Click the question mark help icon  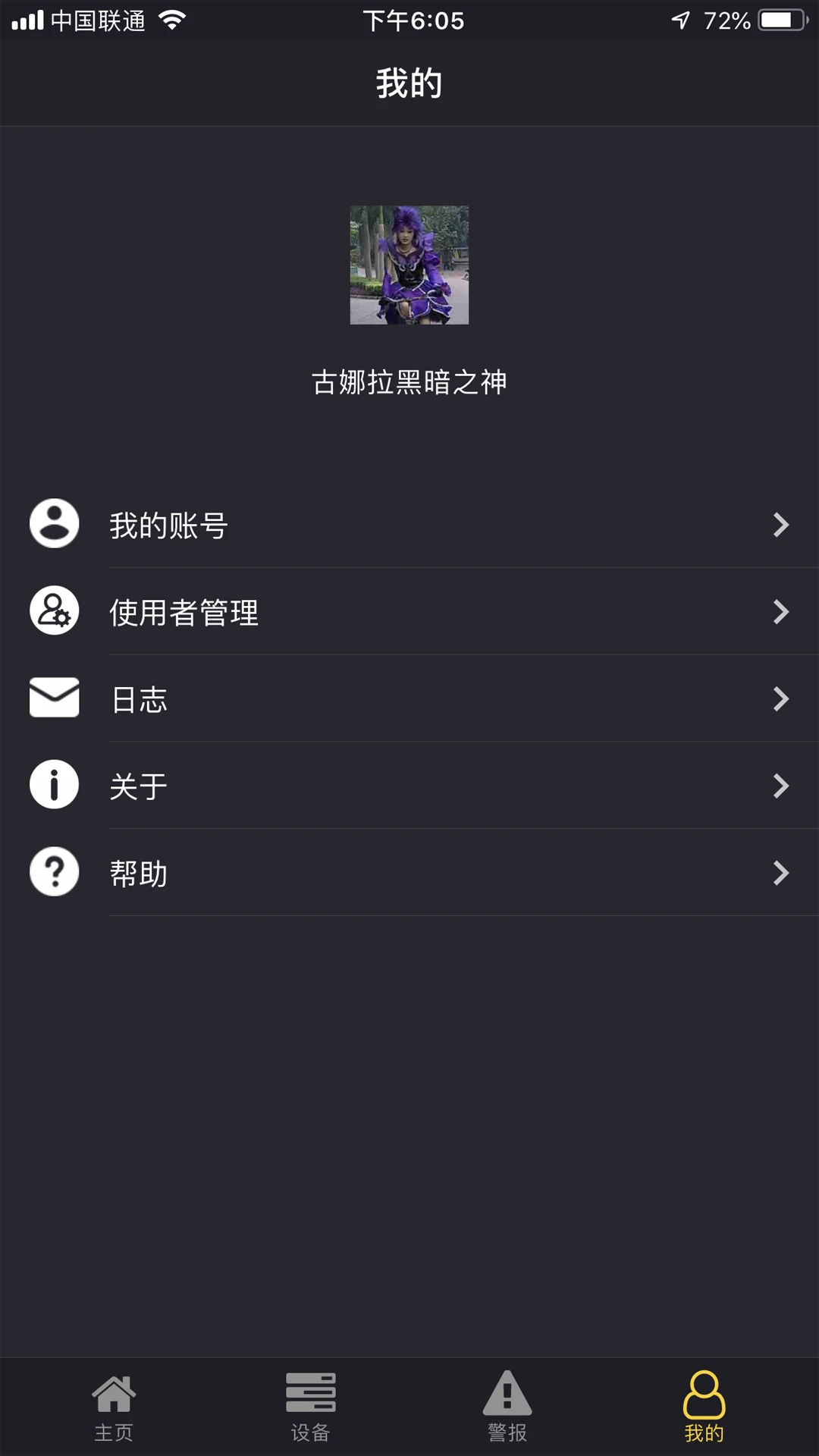pos(53,872)
